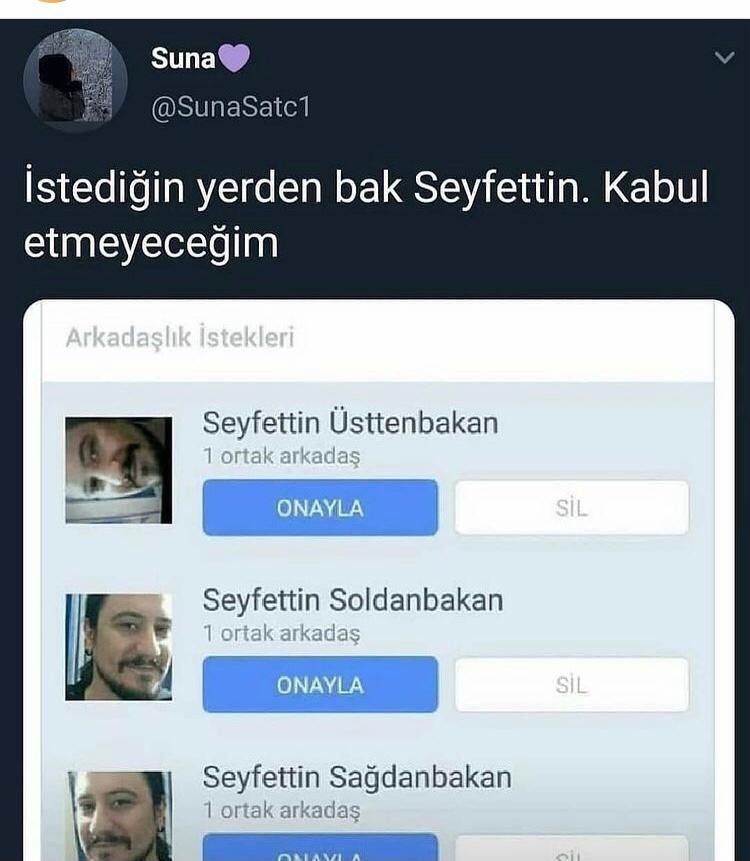Open the attached friend requests image

378,580
